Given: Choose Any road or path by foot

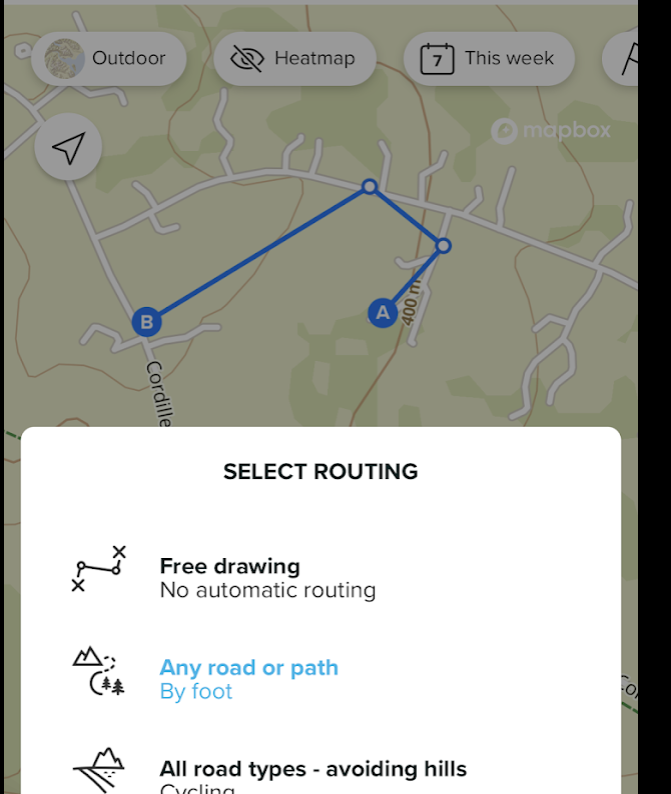Looking at the screenshot, I should [x=248, y=679].
